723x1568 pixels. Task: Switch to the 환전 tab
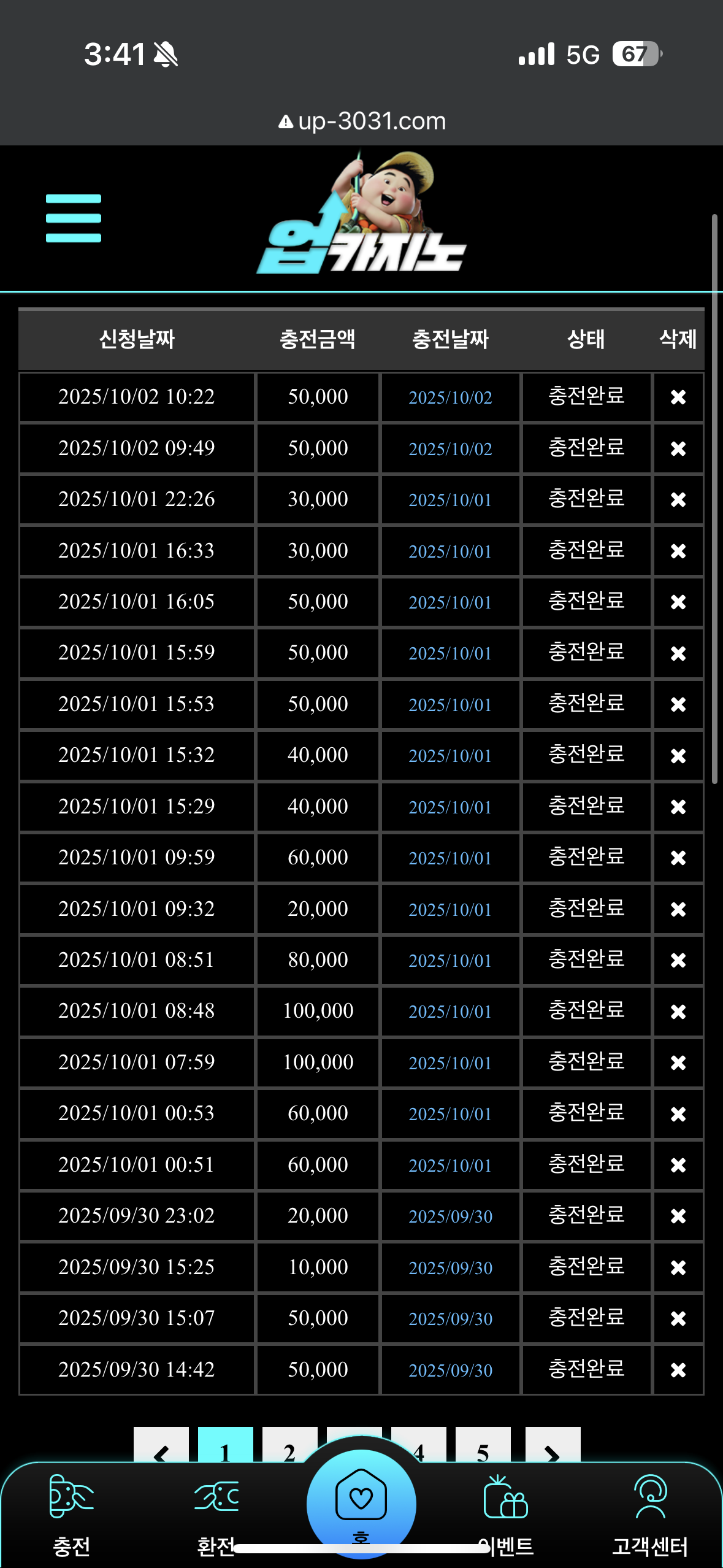point(216,1515)
